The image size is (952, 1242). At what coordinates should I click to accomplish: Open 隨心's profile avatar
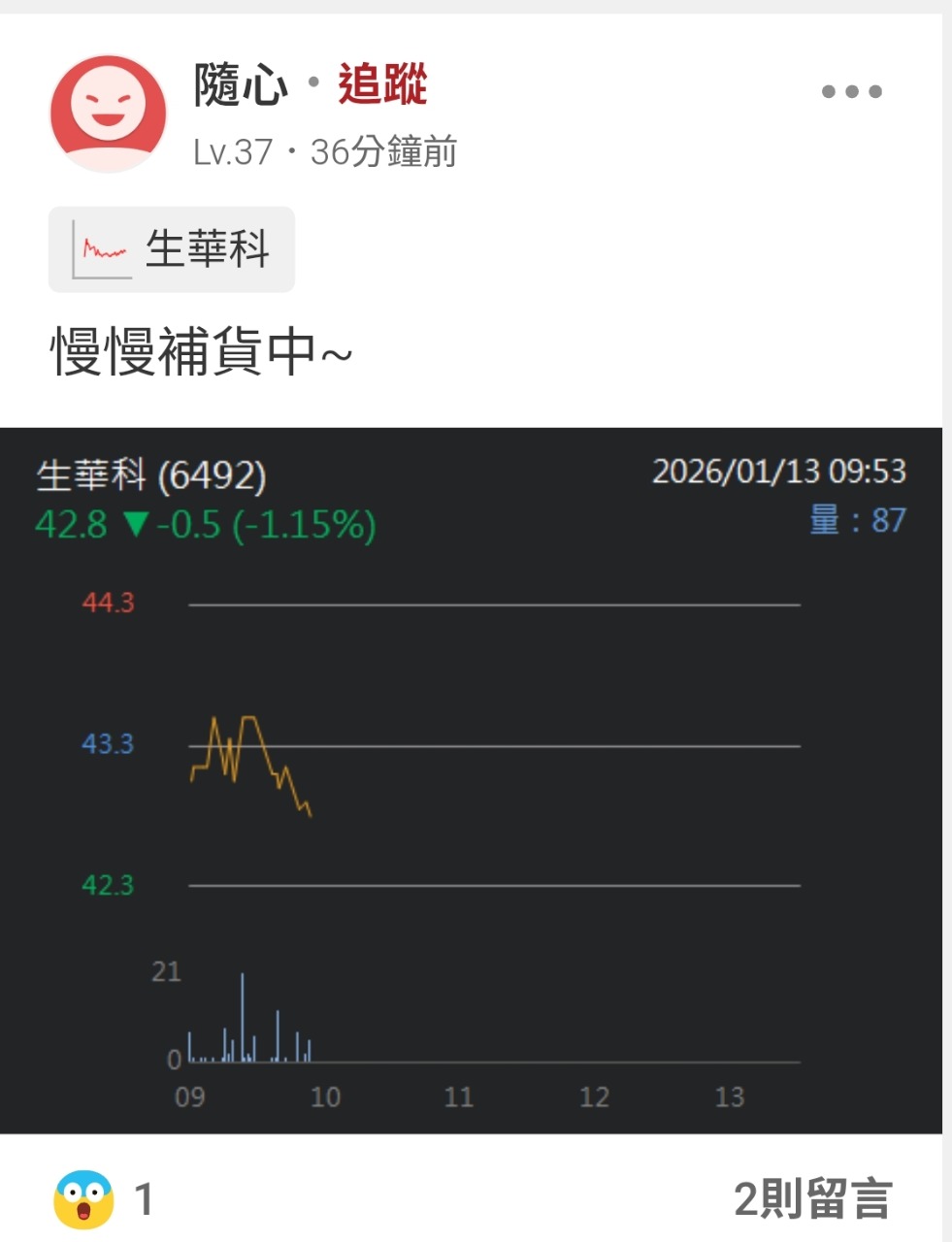(x=108, y=114)
